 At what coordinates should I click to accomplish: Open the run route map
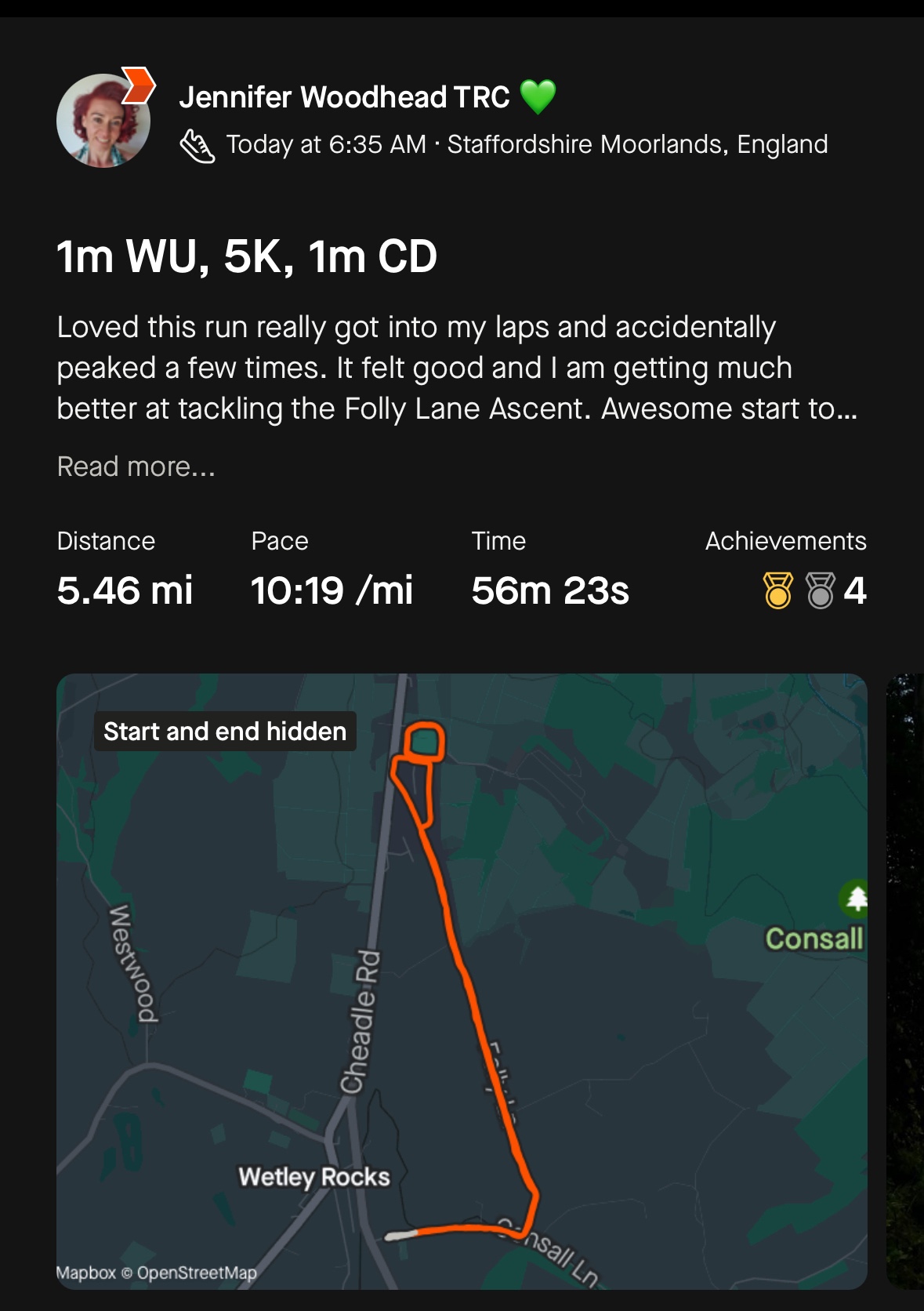462,980
